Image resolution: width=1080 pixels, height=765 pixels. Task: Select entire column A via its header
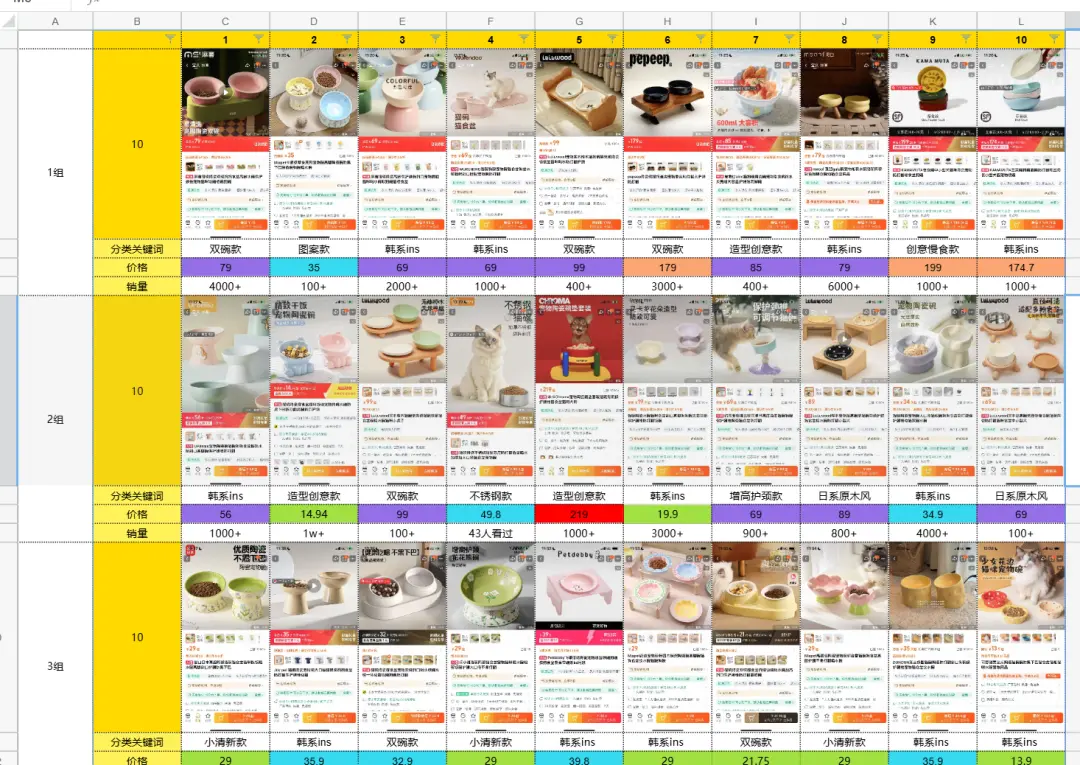[x=55, y=22]
